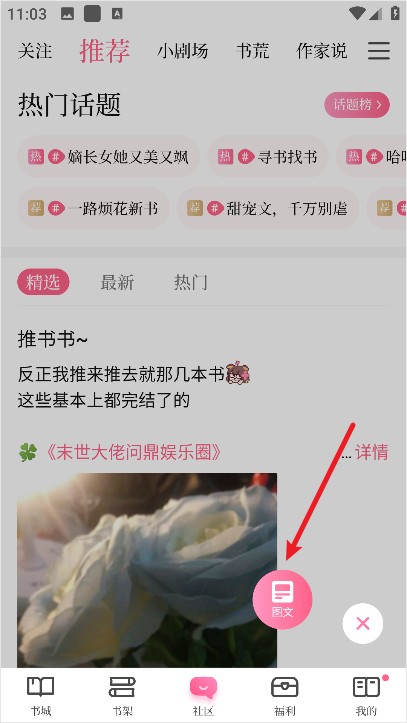Open the 福利 tab

pyautogui.click(x=284, y=695)
